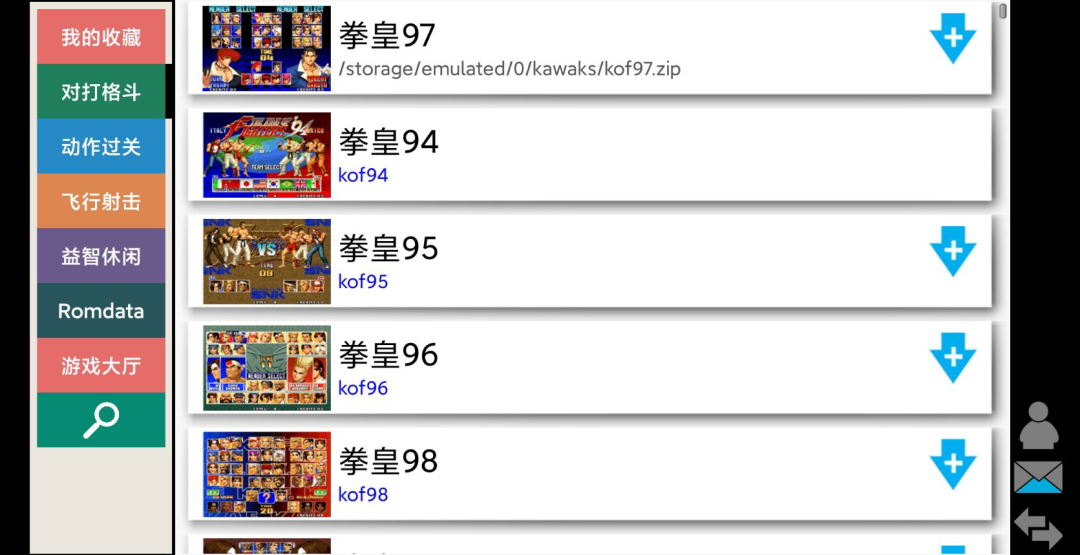Switch to the 飞行射击 category
Viewport: 1080px width, 555px height.
point(101,202)
